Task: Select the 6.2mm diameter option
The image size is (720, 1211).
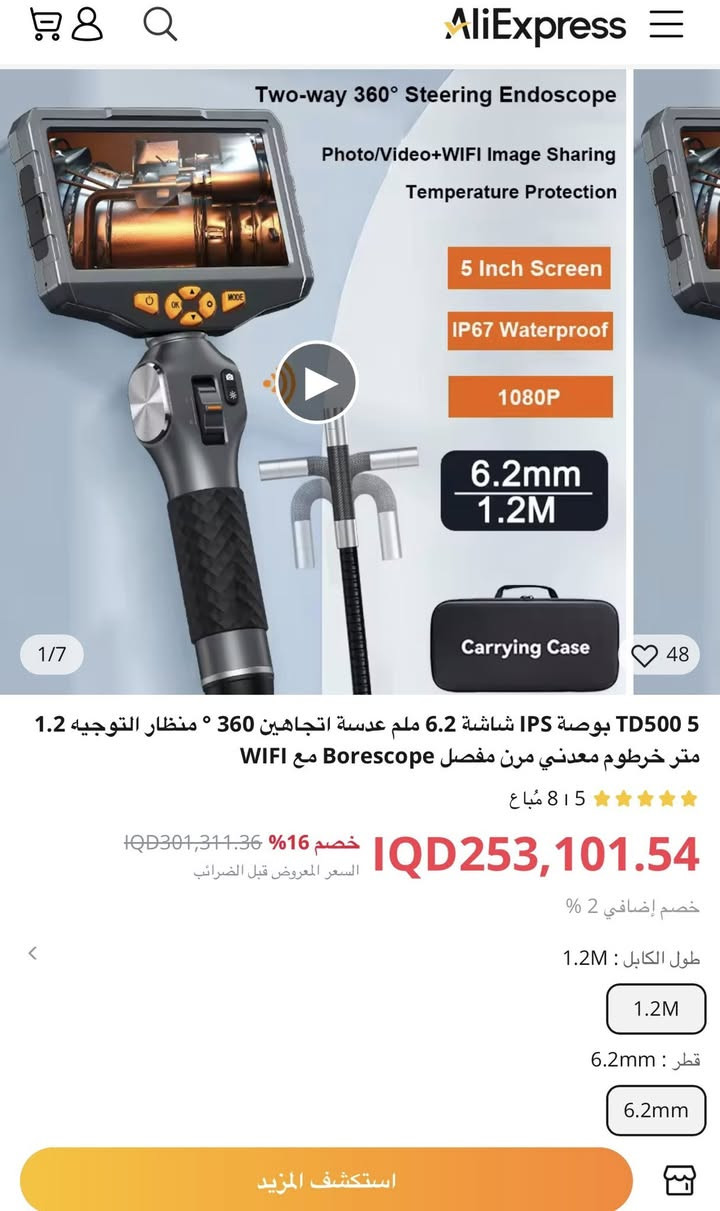Action: click(x=656, y=1110)
